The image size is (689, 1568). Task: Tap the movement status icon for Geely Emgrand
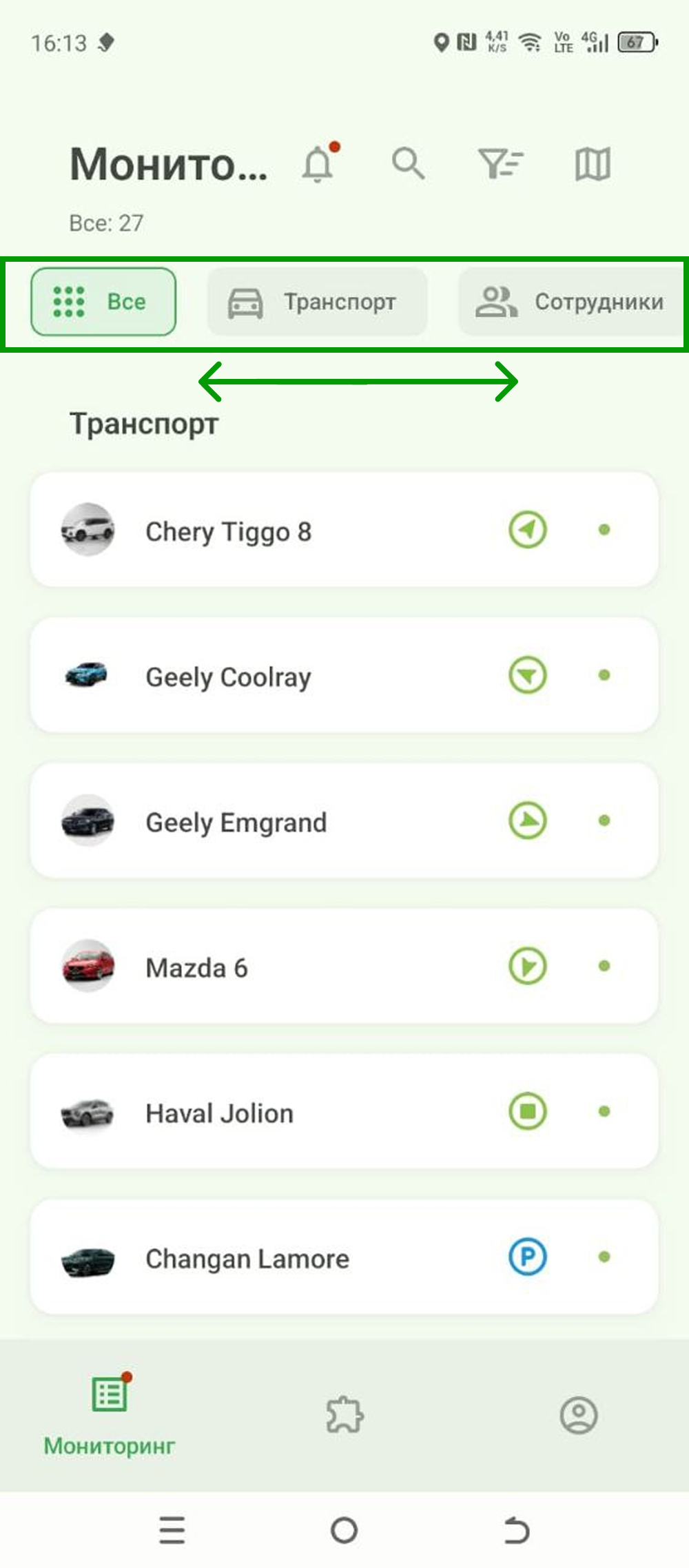[526, 821]
